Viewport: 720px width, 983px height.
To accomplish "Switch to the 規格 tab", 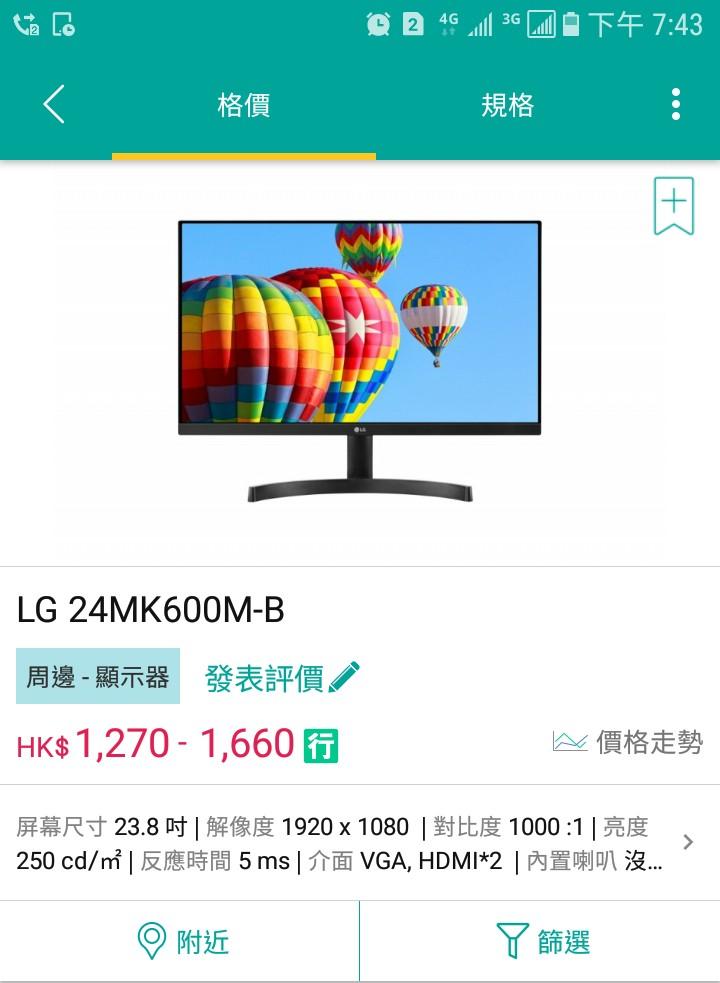I will 507,105.
